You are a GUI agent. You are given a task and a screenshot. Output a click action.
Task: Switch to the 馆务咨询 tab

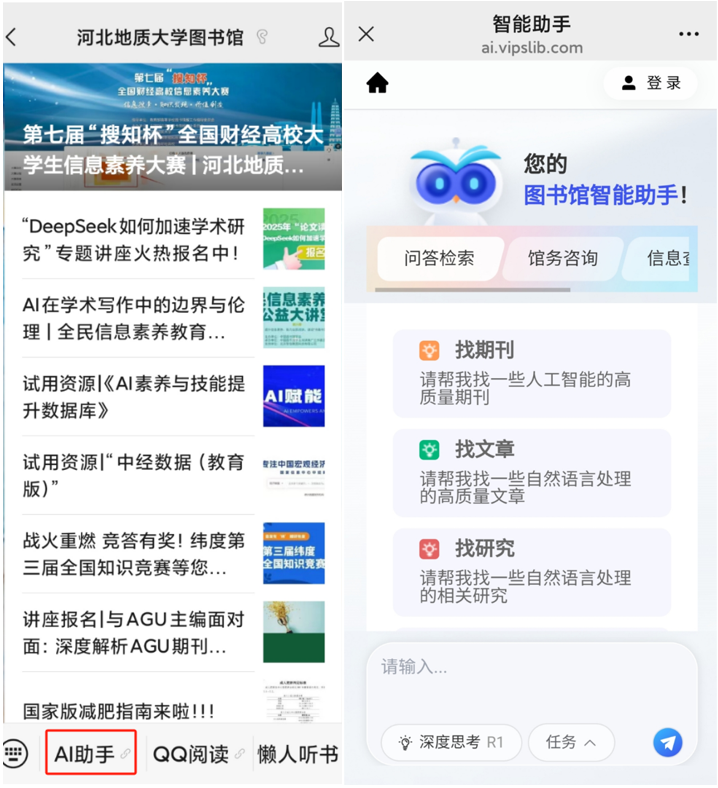pos(562,259)
